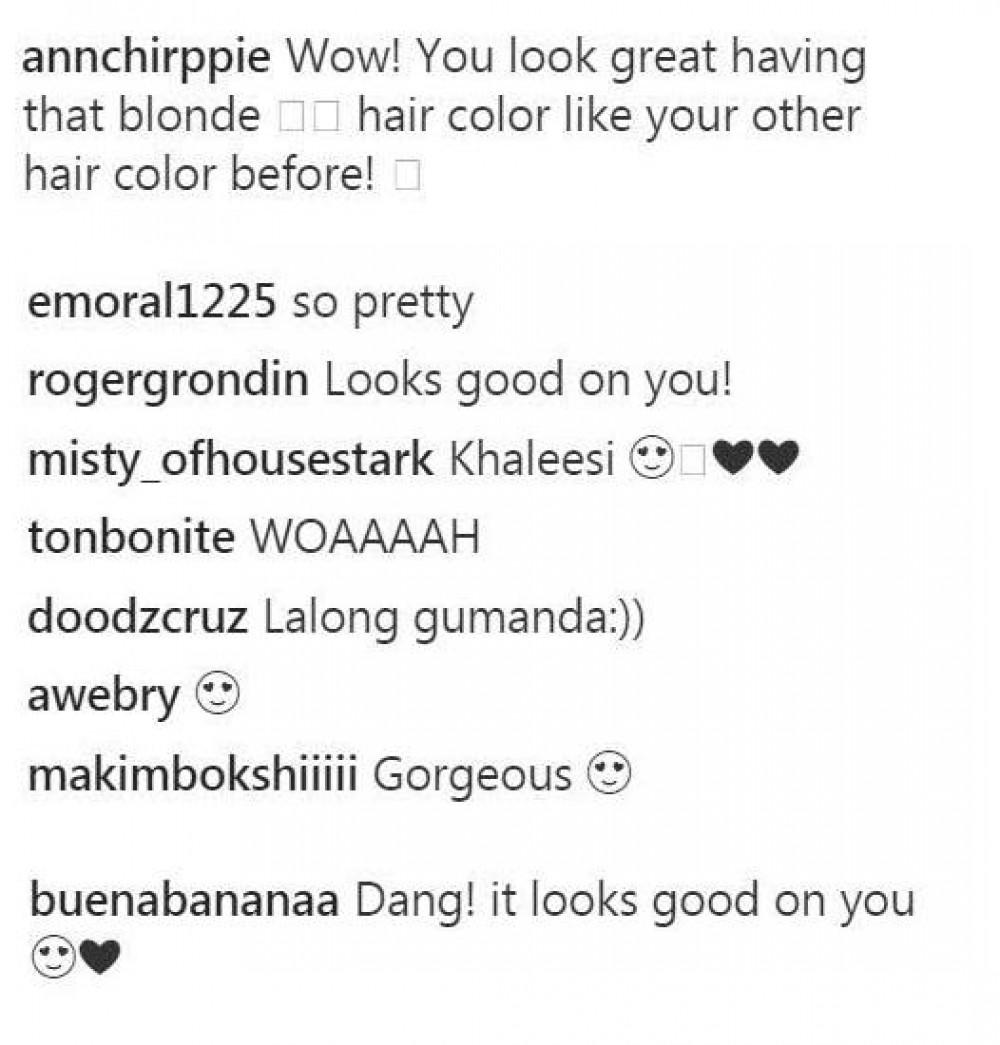Open misty_ofhousestark's profile
Screen dimensions: 1000x1045
(231, 460)
